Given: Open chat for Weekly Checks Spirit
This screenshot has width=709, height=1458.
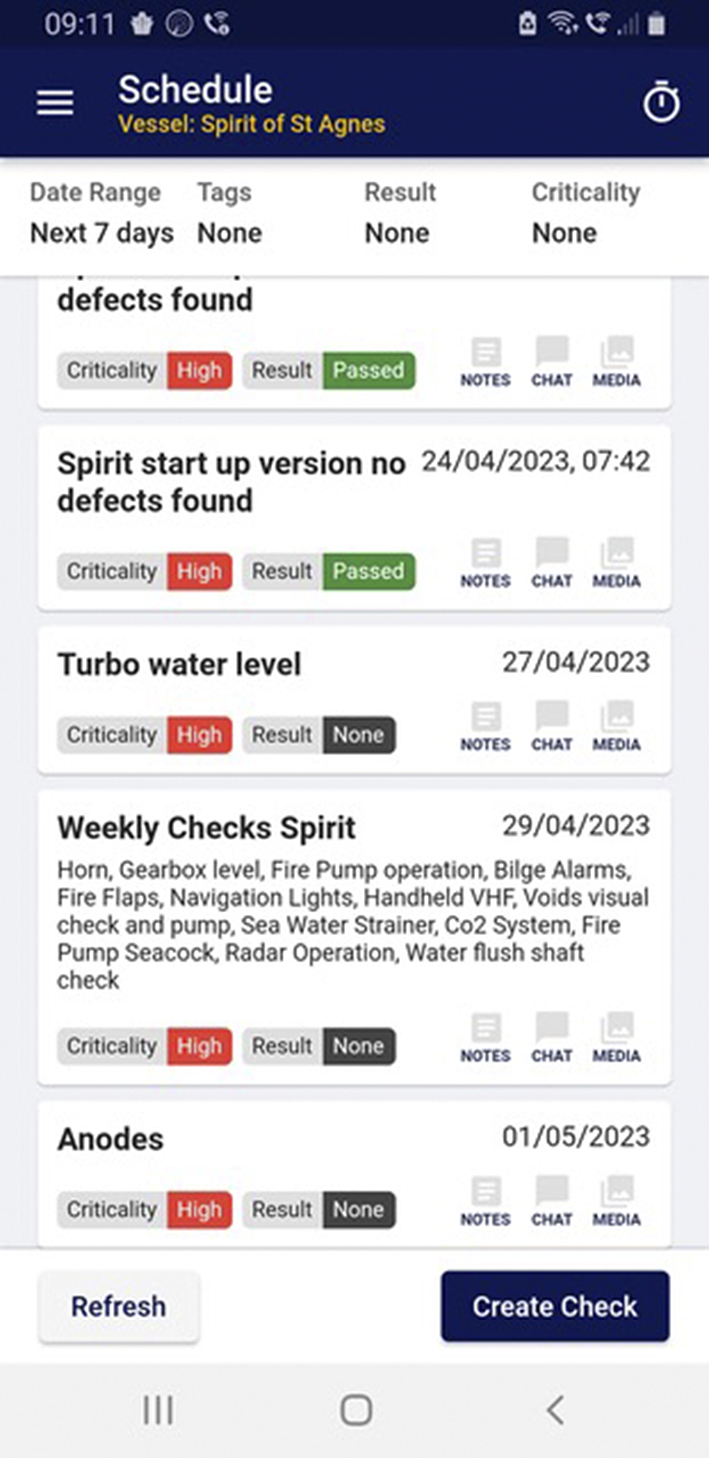Looking at the screenshot, I should [551, 1038].
